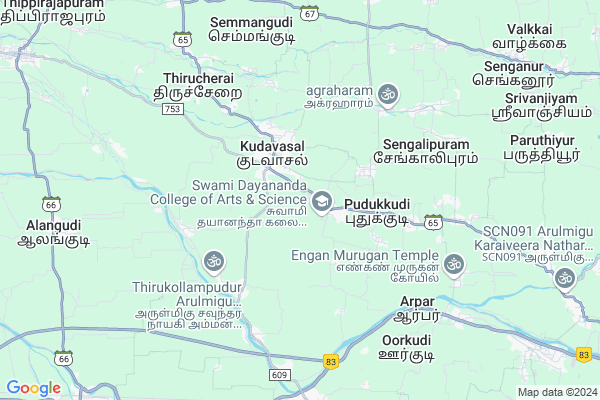Open the Swami Dayananda College marker
The image size is (600, 400).
click(x=322, y=202)
